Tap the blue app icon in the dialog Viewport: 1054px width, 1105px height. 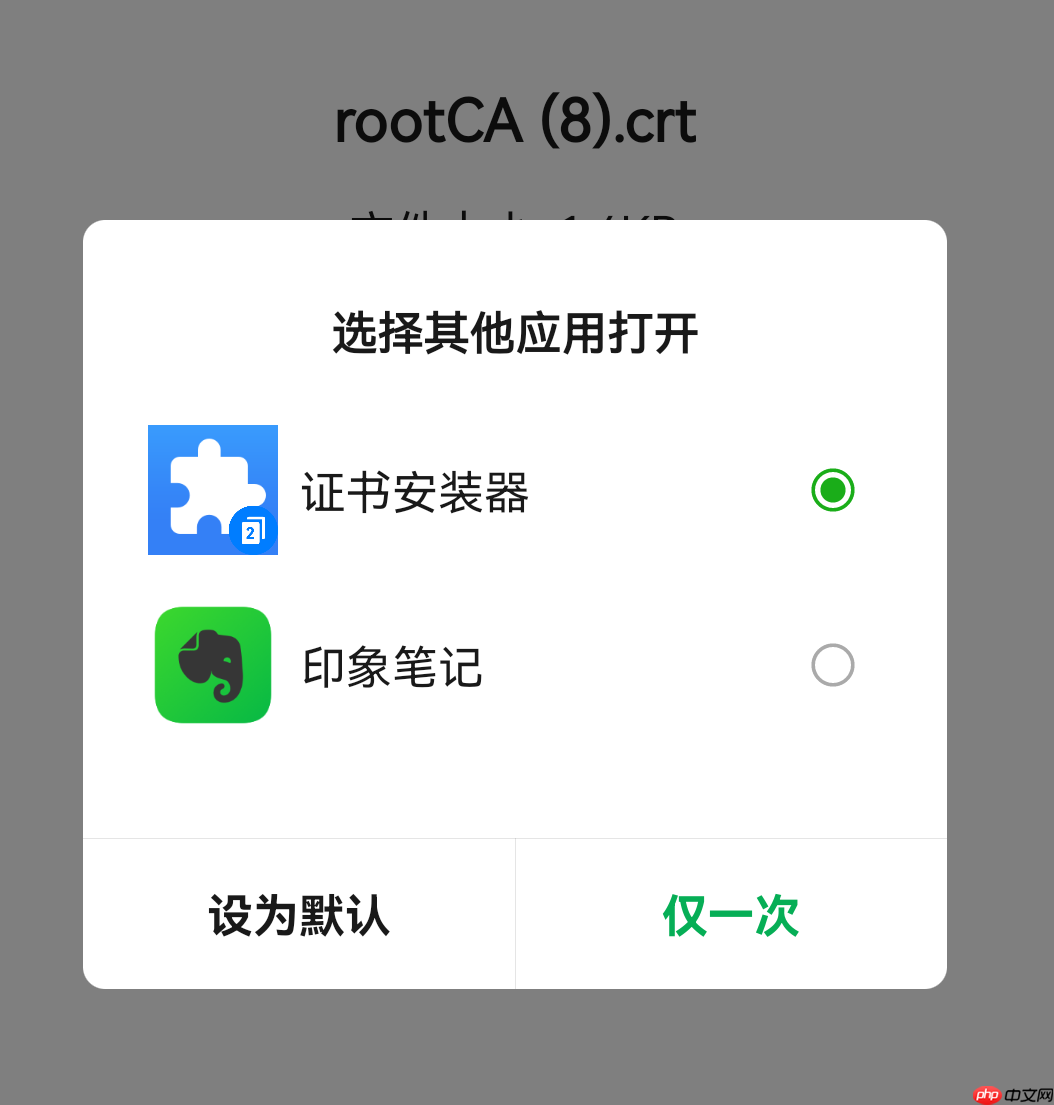click(x=213, y=490)
